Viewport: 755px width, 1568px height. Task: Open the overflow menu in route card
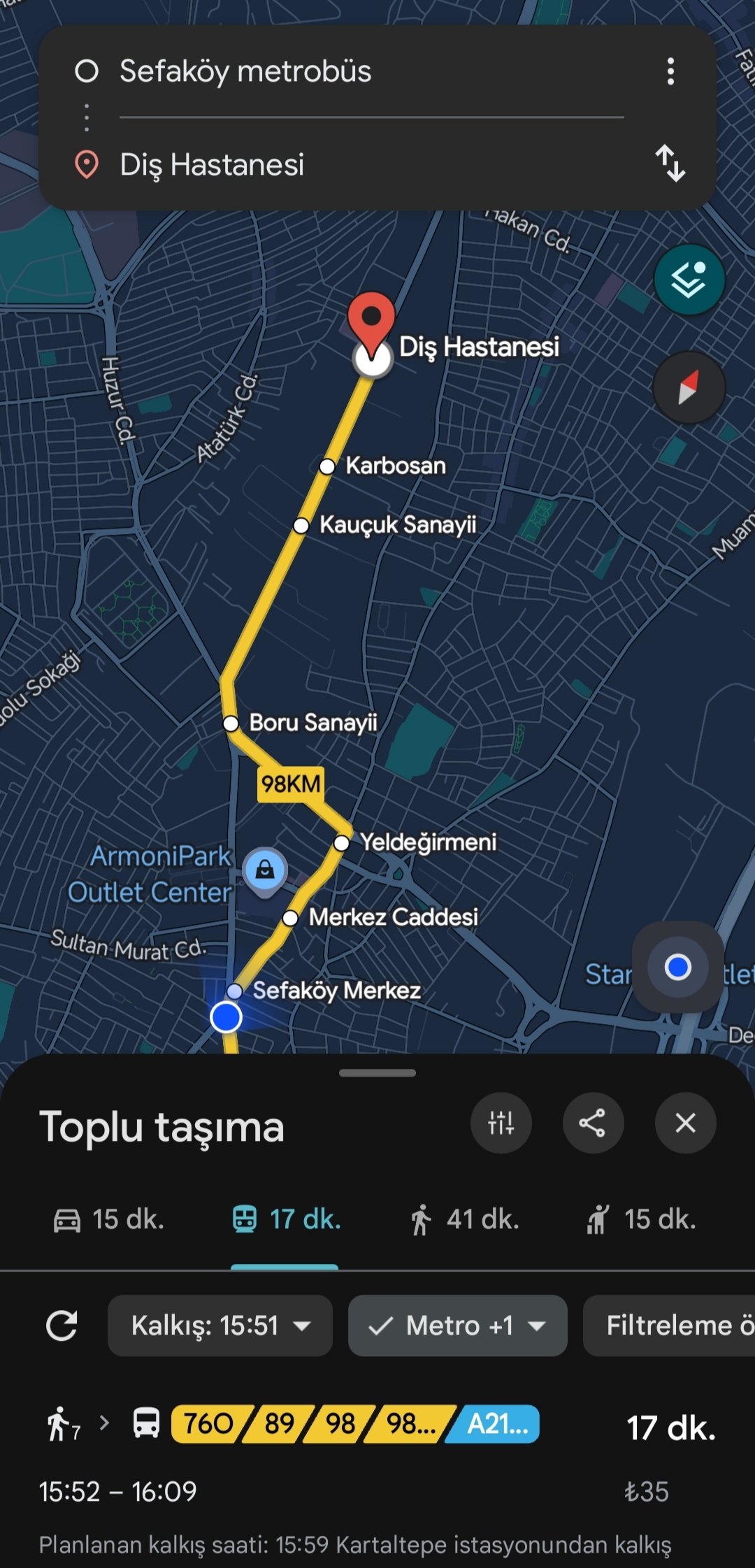(670, 71)
